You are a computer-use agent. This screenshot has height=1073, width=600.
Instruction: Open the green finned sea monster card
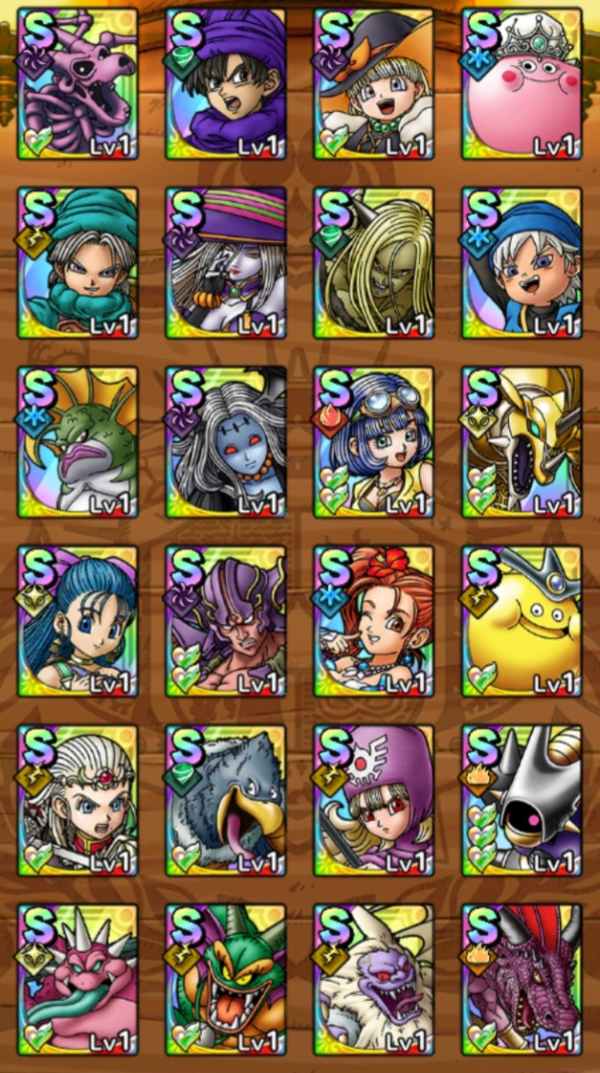77,441
